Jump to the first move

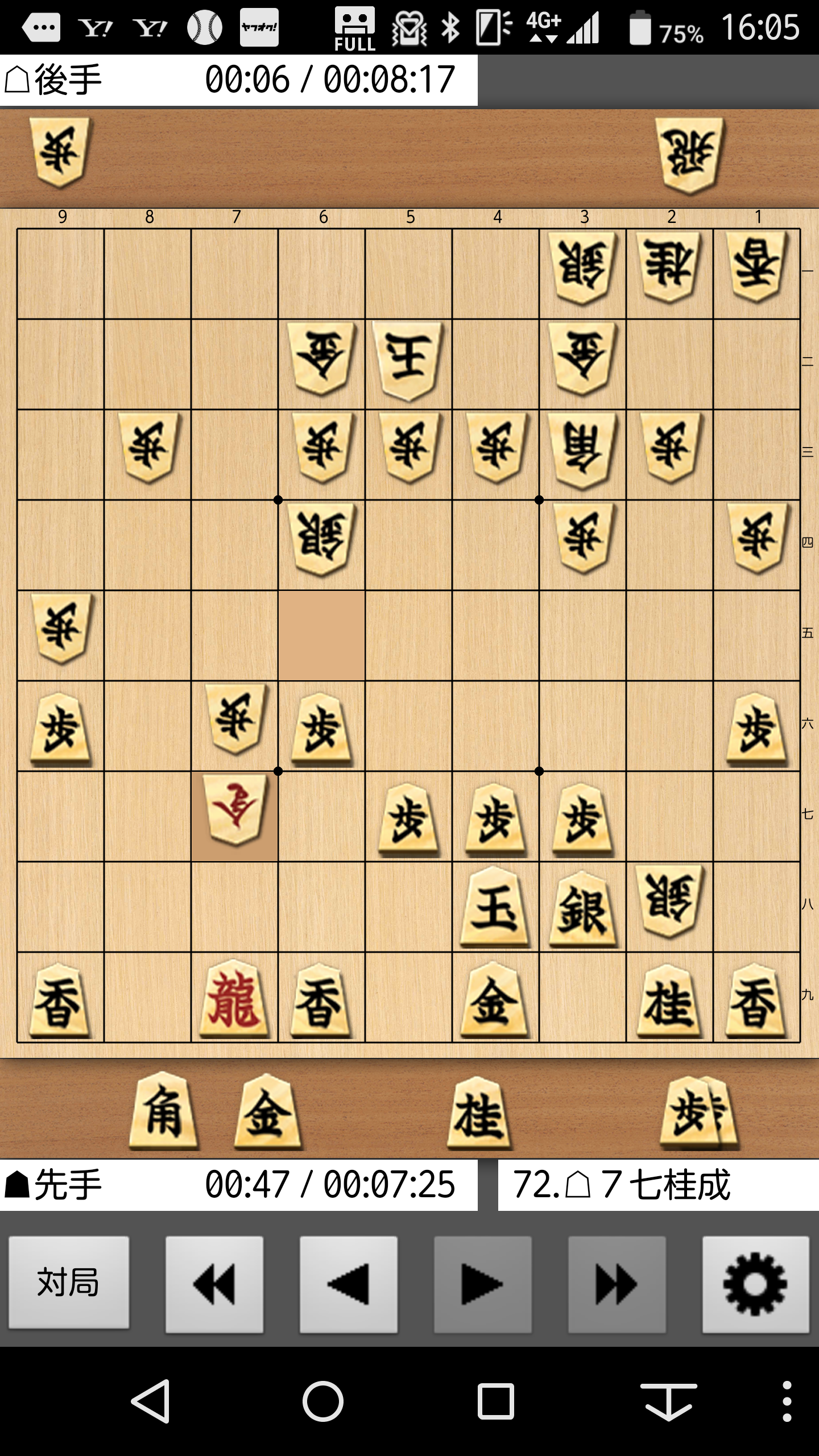[x=214, y=1284]
